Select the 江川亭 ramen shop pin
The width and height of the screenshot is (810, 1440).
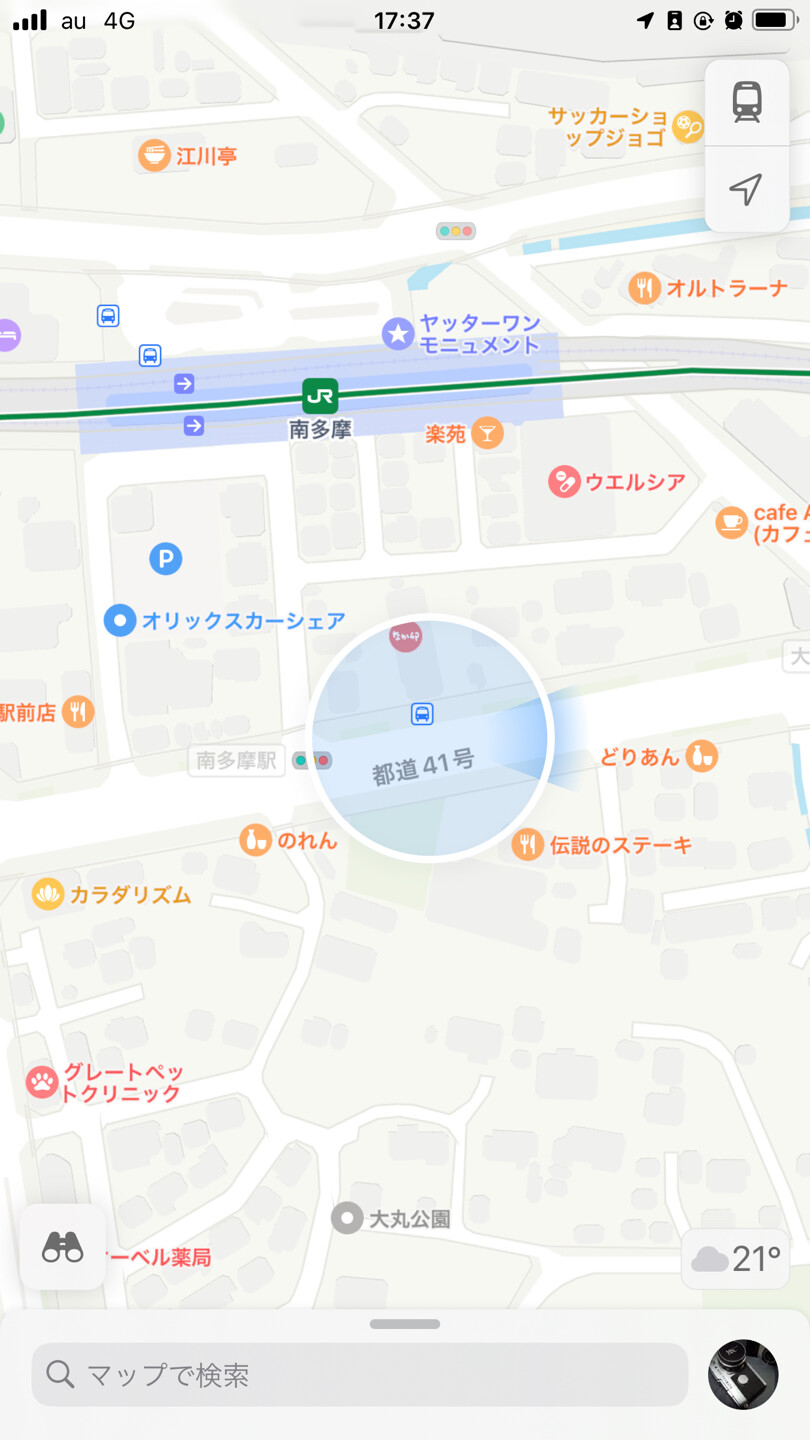[x=154, y=156]
